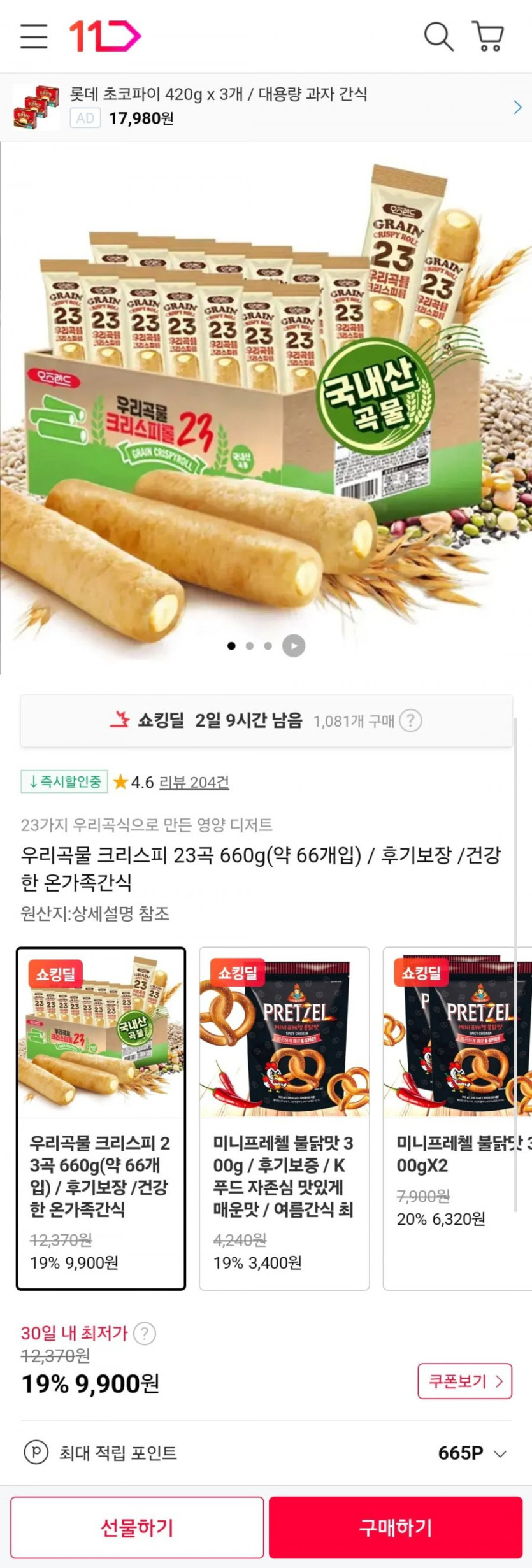Image resolution: width=532 pixels, height=1568 pixels.
Task: Tap the 쿠폰보기 button
Action: tap(464, 1381)
